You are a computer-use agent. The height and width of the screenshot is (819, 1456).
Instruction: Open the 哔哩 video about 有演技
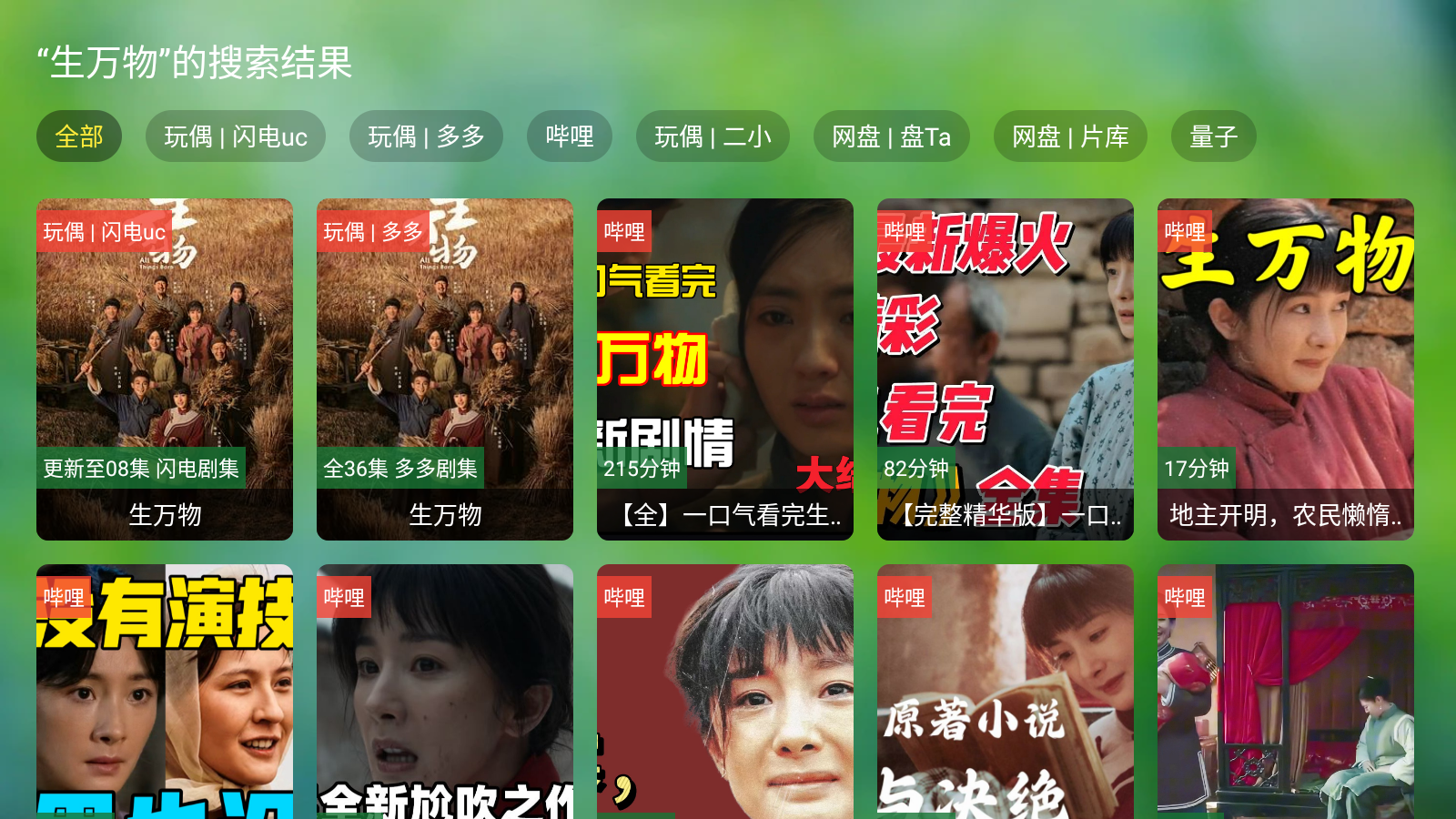coord(165,692)
